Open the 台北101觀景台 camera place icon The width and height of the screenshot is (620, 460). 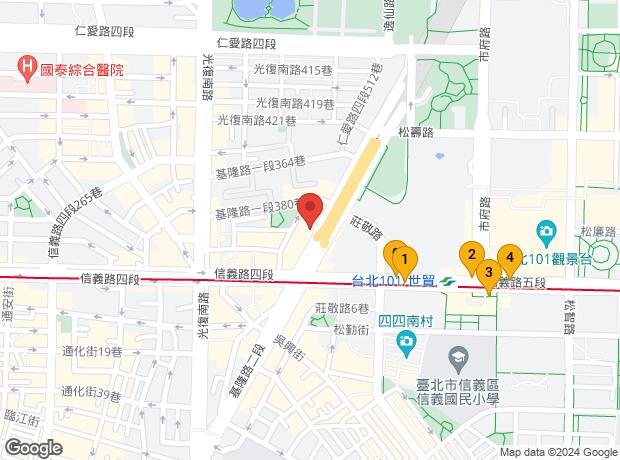(x=546, y=232)
